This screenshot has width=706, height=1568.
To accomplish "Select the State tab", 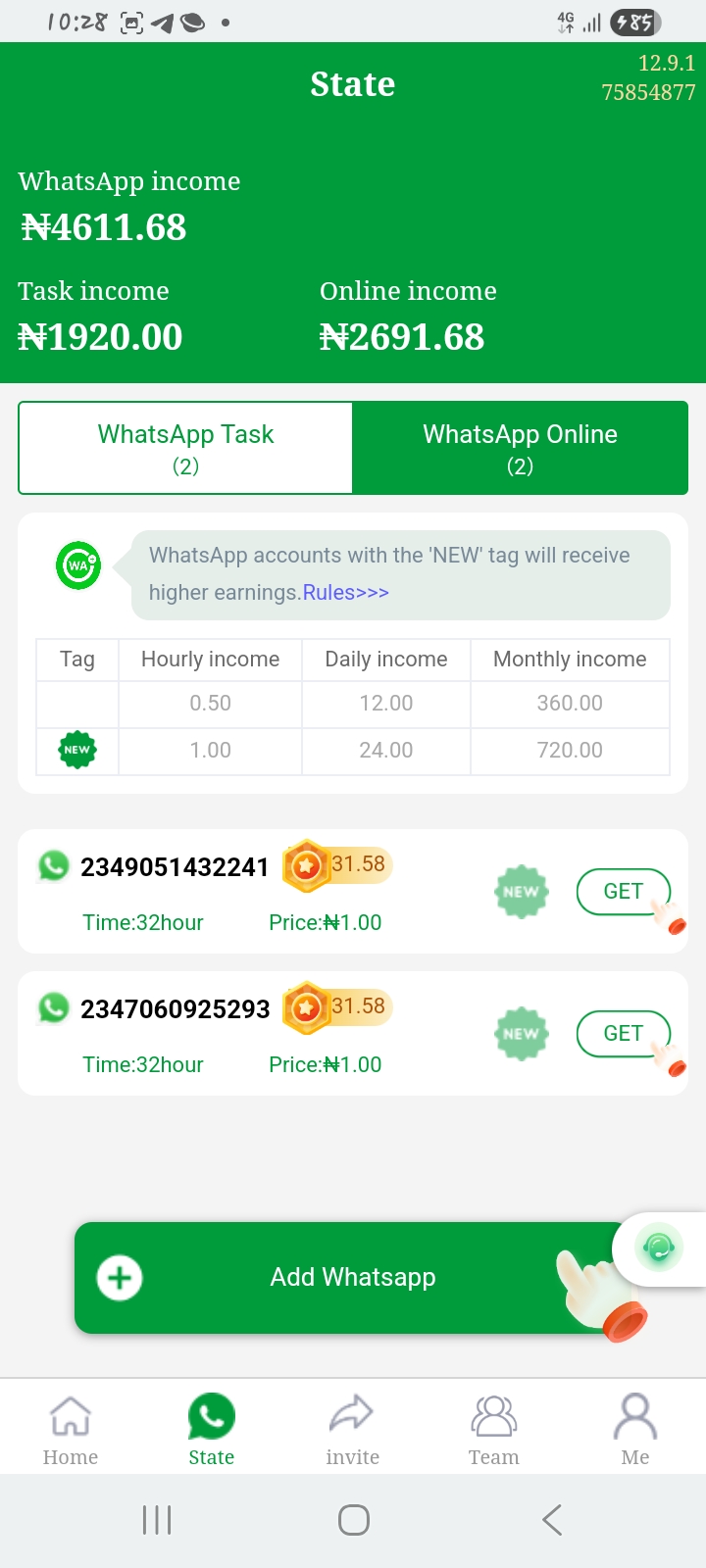I will click(x=212, y=1430).
